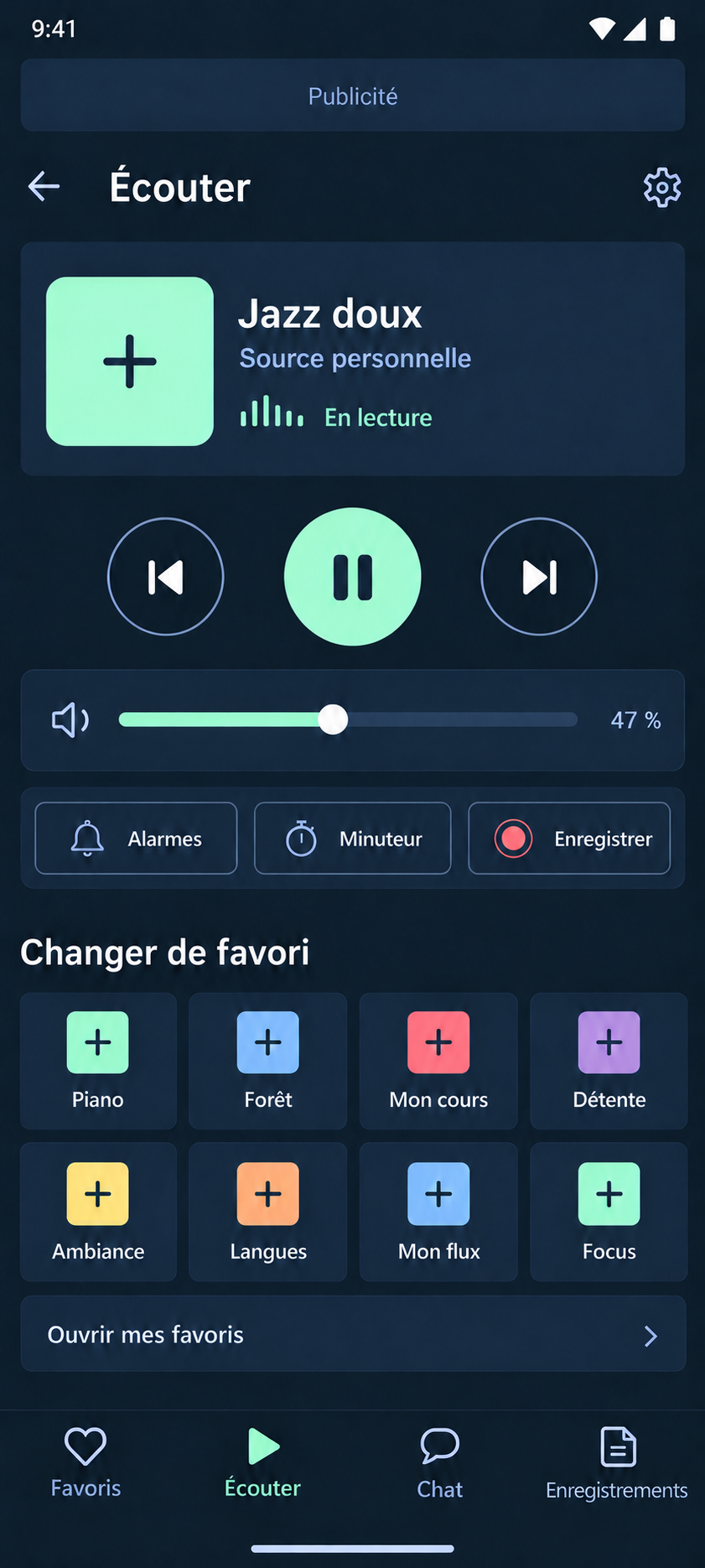705x1568 pixels.
Task: Choose the Mon cours favorite
Action: pos(438,1062)
